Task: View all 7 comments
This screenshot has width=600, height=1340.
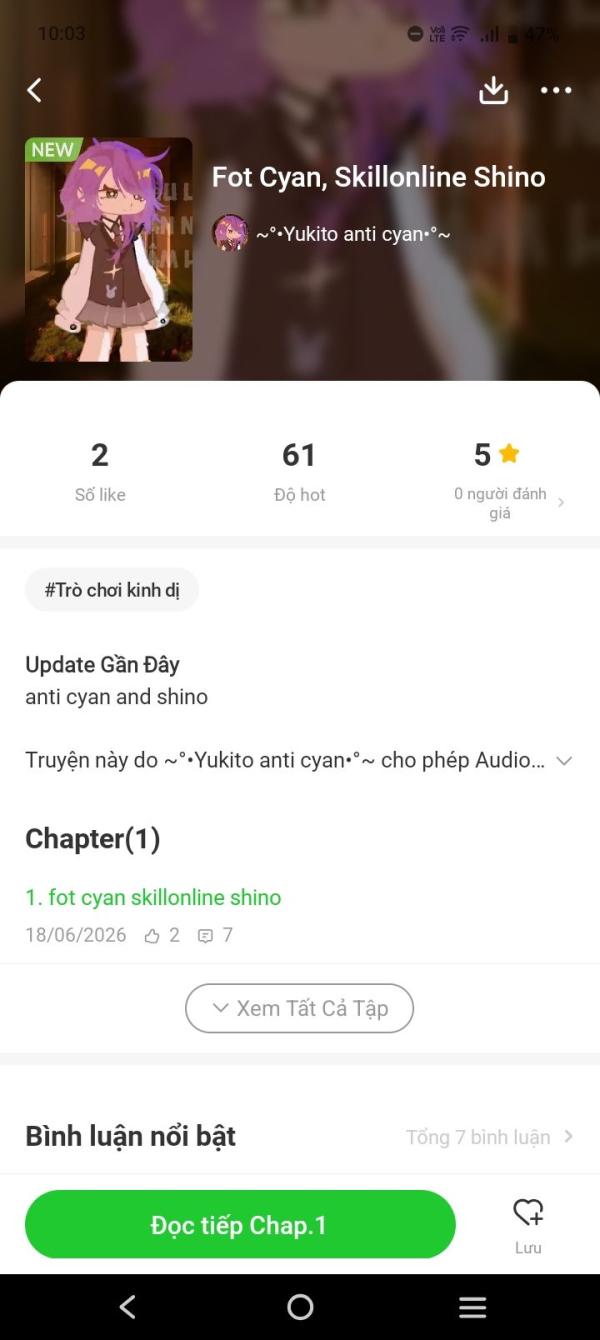Action: pyautogui.click(x=490, y=1137)
